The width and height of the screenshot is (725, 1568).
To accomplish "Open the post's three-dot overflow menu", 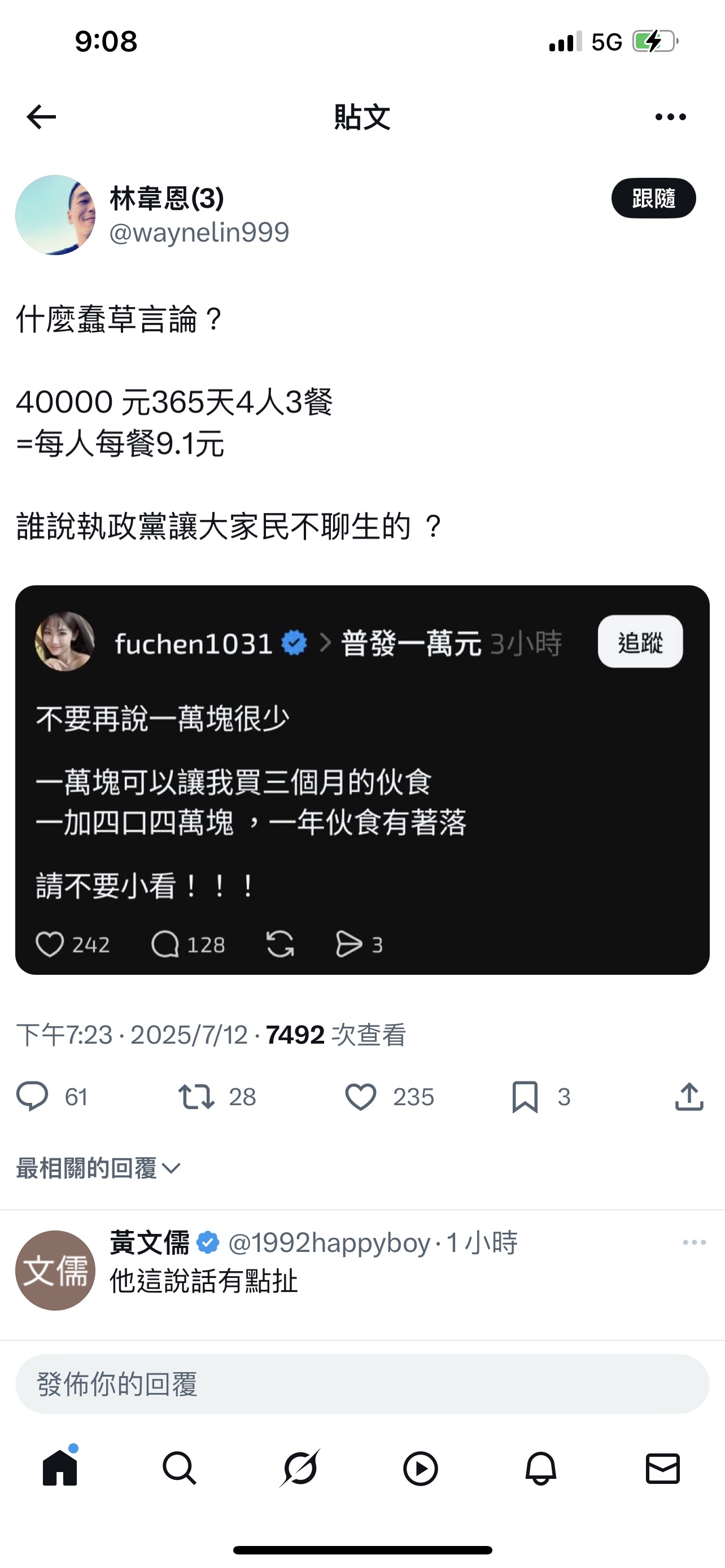I will [670, 117].
